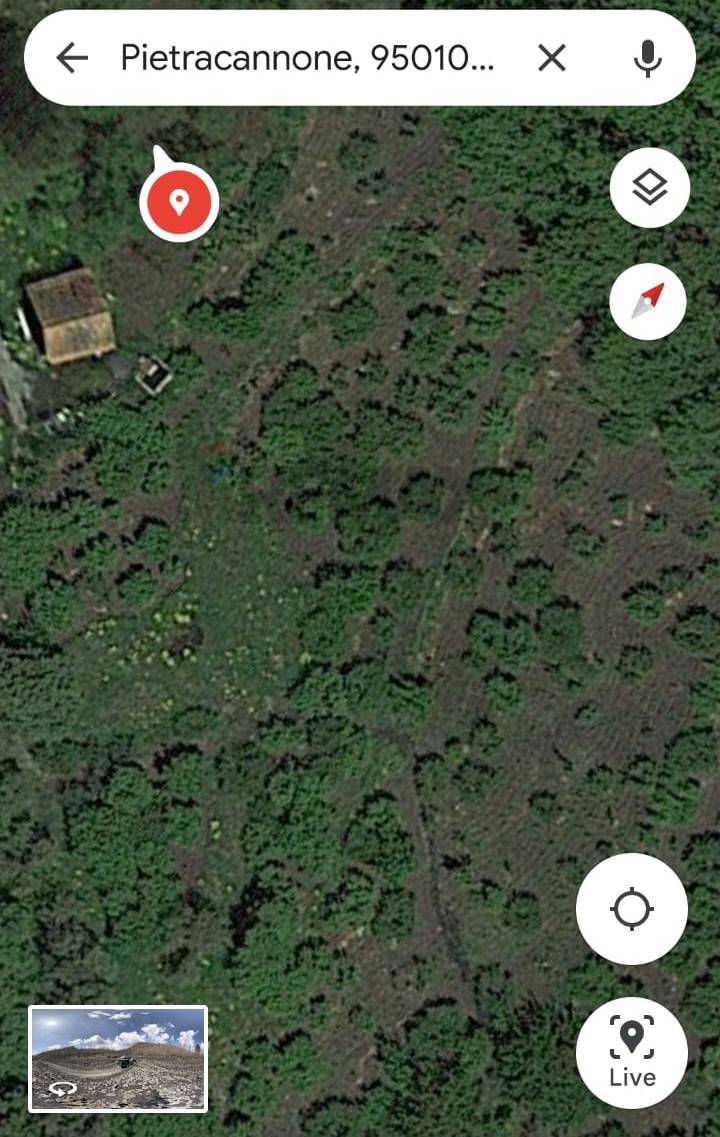The height and width of the screenshot is (1137, 720).
Task: Center map on my current location
Action: click(x=631, y=909)
